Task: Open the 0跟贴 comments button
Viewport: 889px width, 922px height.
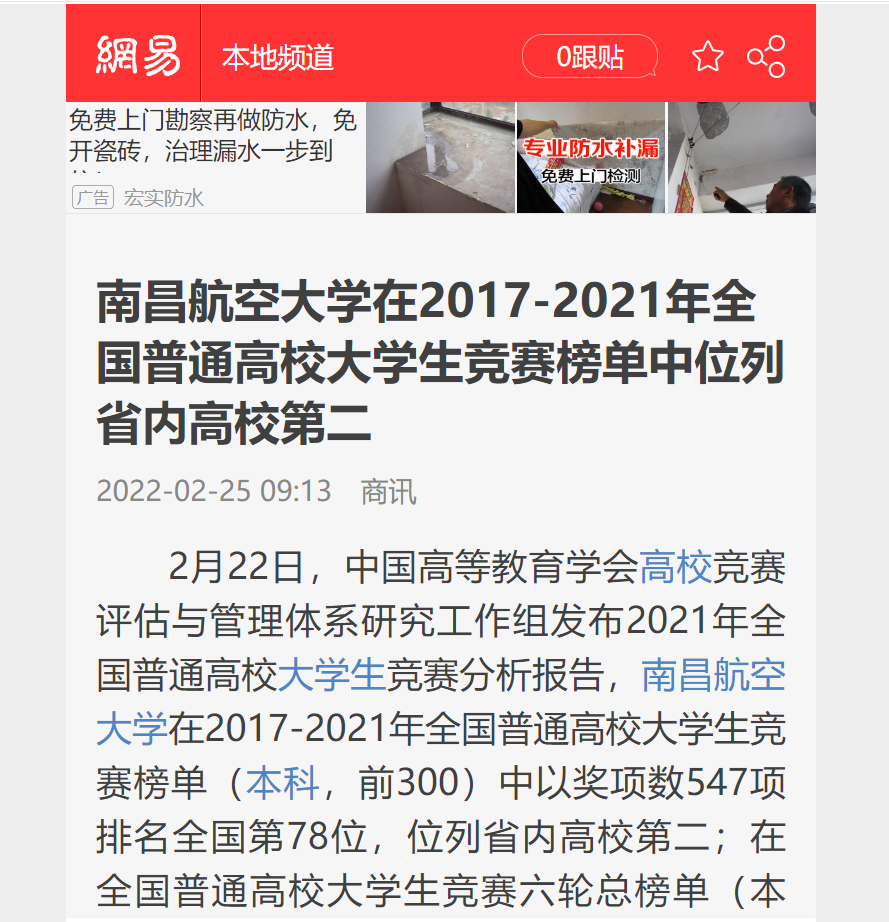Action: pyautogui.click(x=589, y=57)
